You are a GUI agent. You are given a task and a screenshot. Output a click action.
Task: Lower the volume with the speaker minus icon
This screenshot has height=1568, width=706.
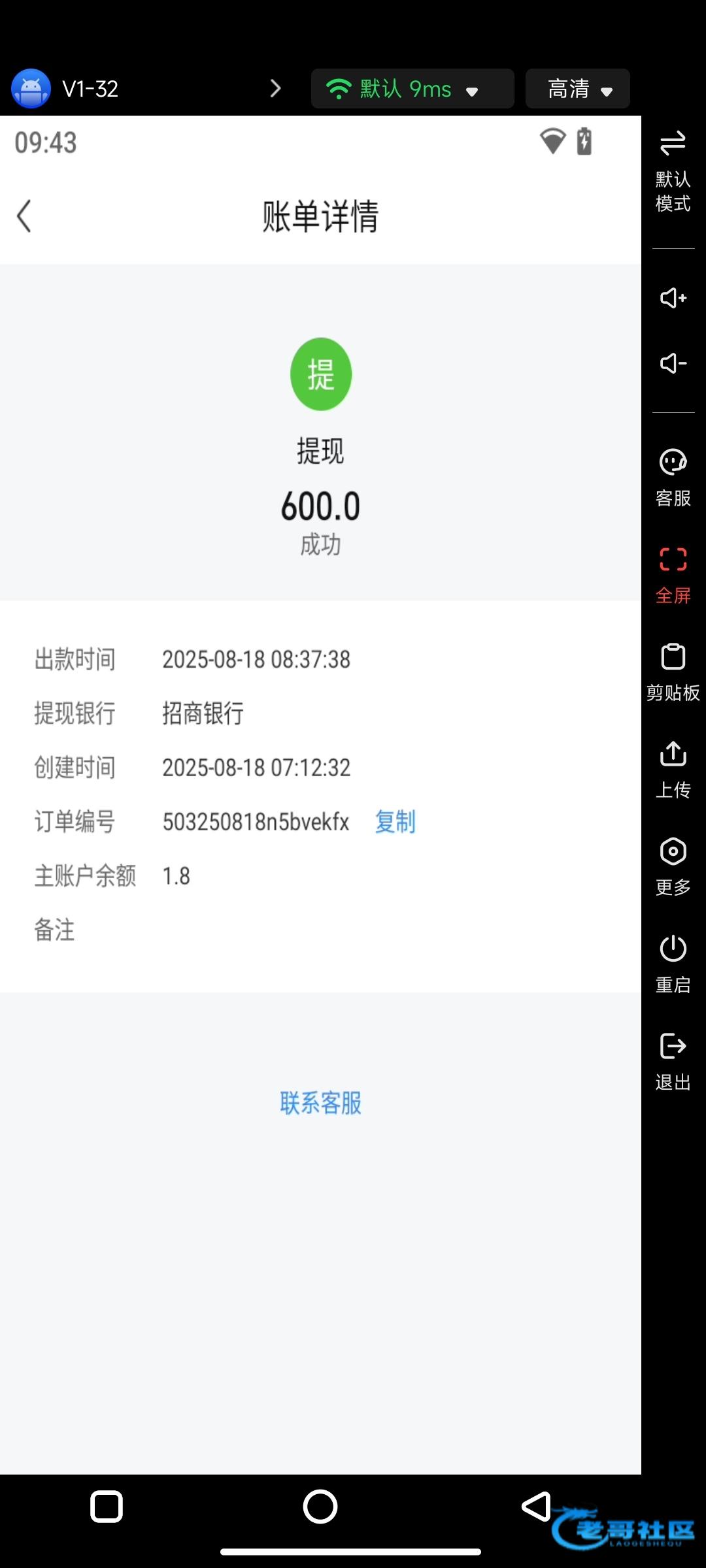pos(673,363)
